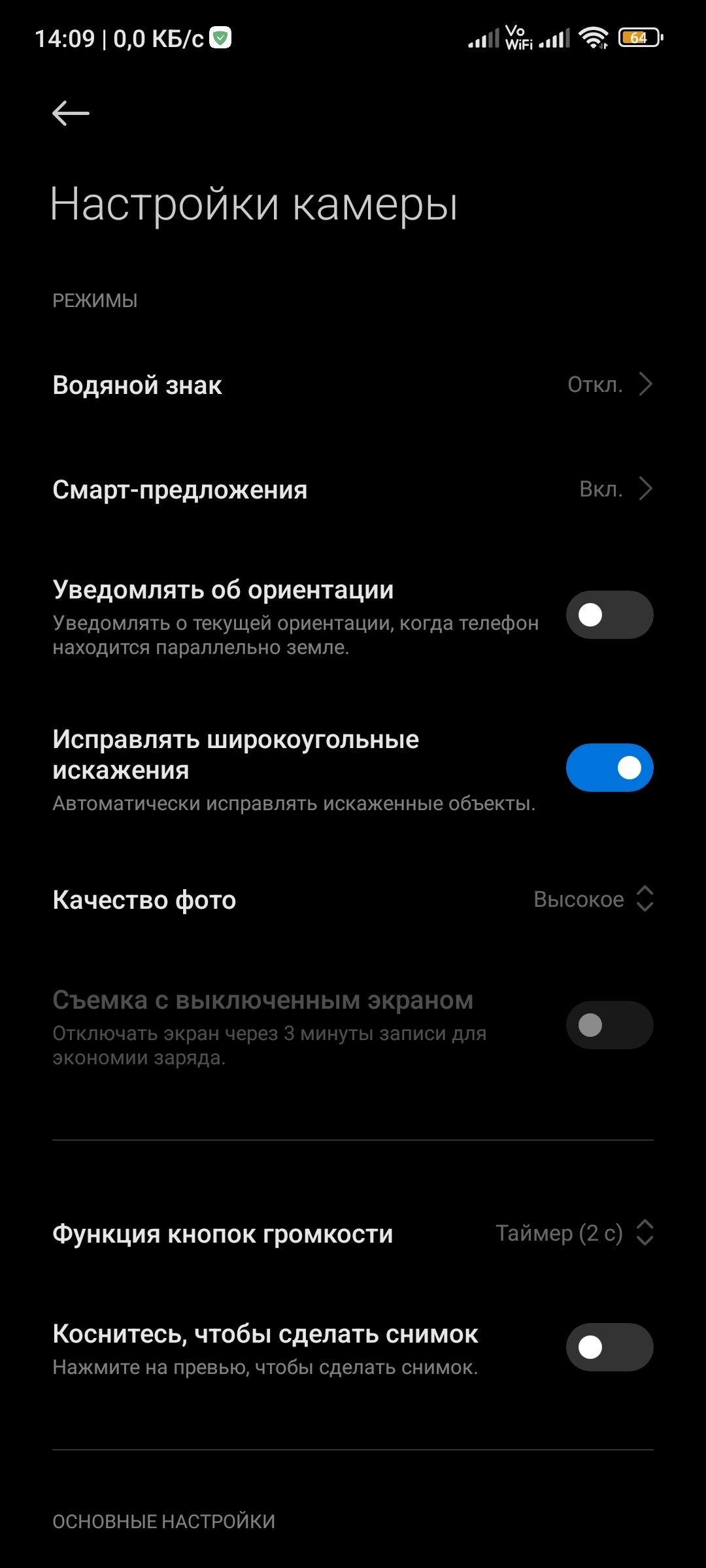Go back using the top arrow
This screenshot has width=706, height=1568.
click(x=71, y=114)
